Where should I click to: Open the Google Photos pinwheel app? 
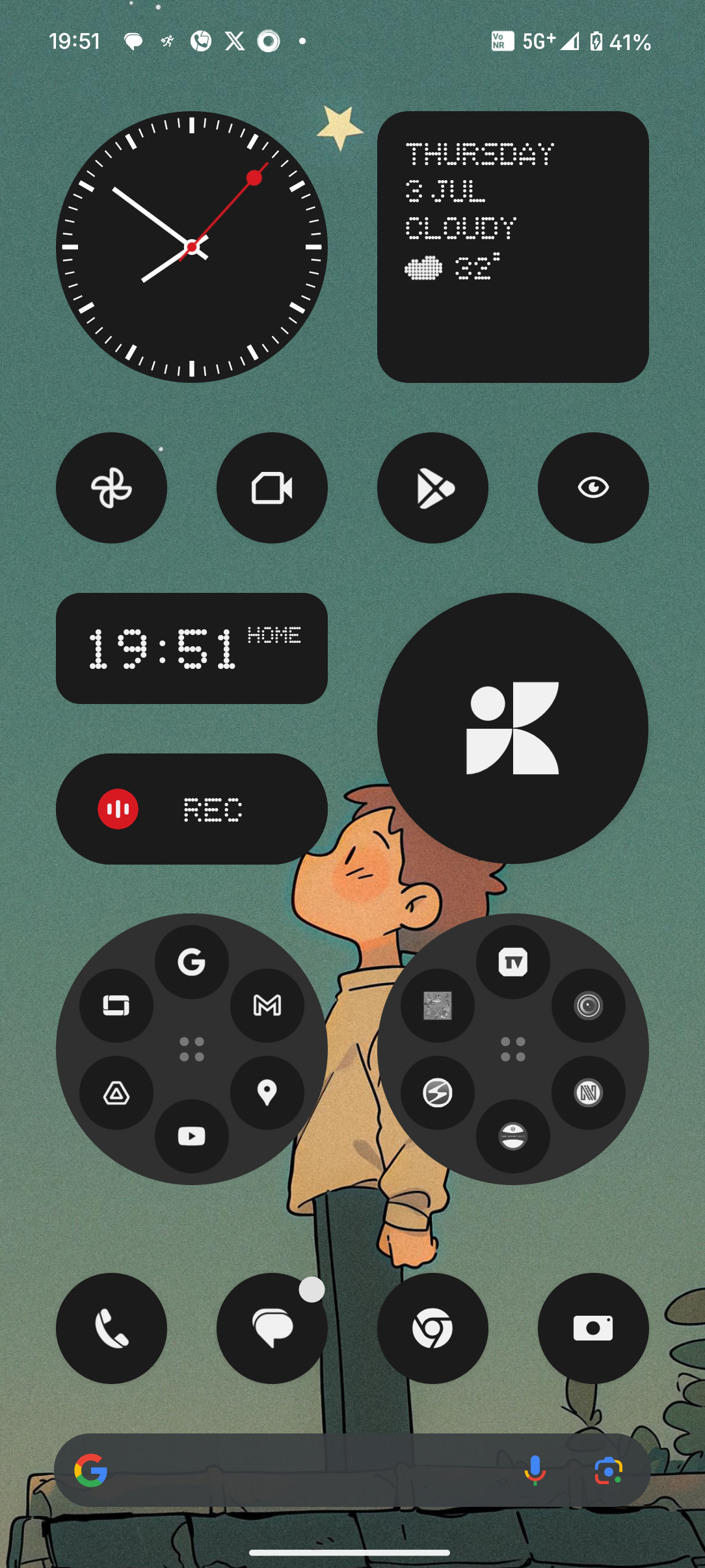coord(111,488)
